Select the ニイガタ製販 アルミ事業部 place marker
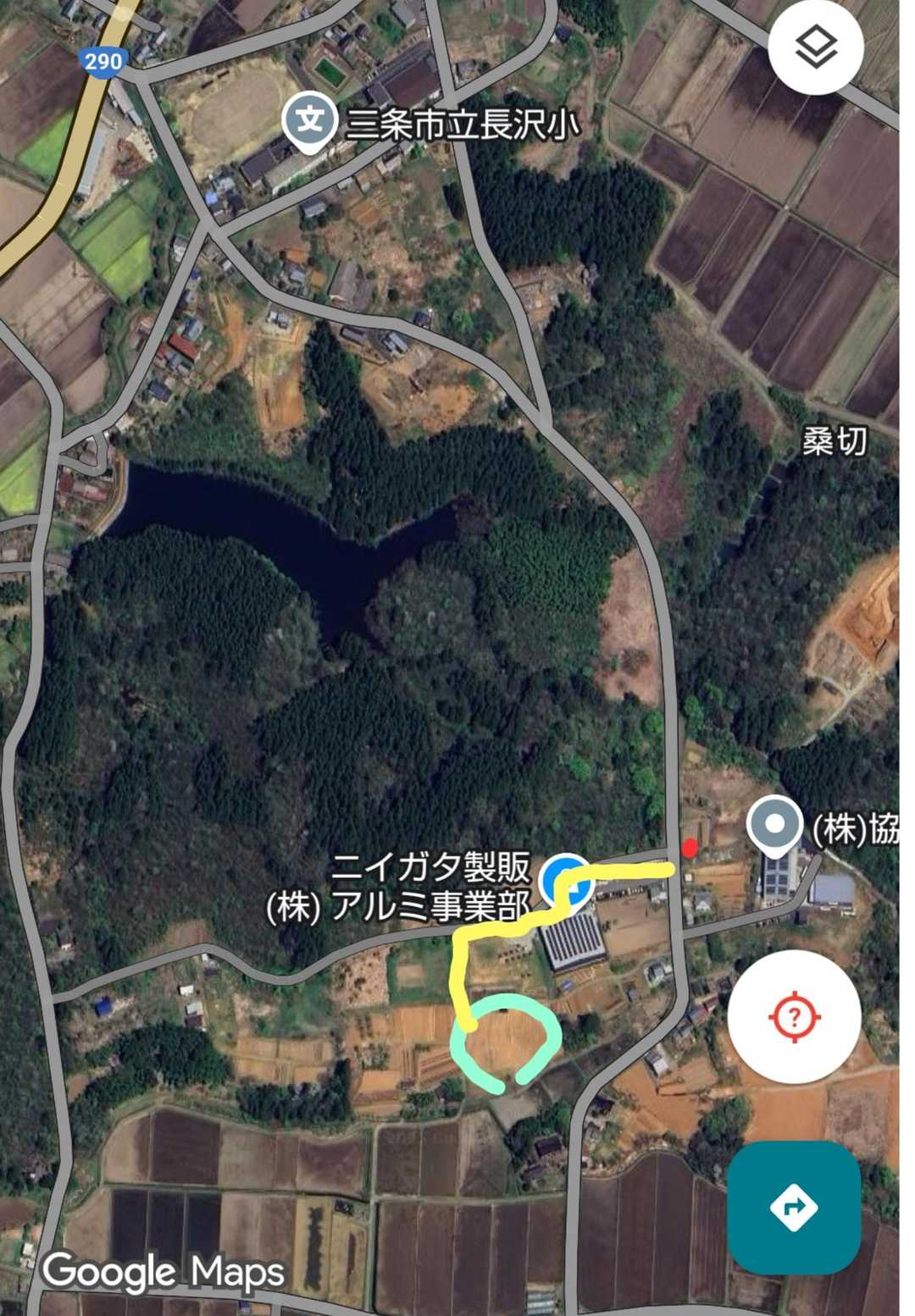Viewport: 915px width, 1316px height. tap(565, 881)
